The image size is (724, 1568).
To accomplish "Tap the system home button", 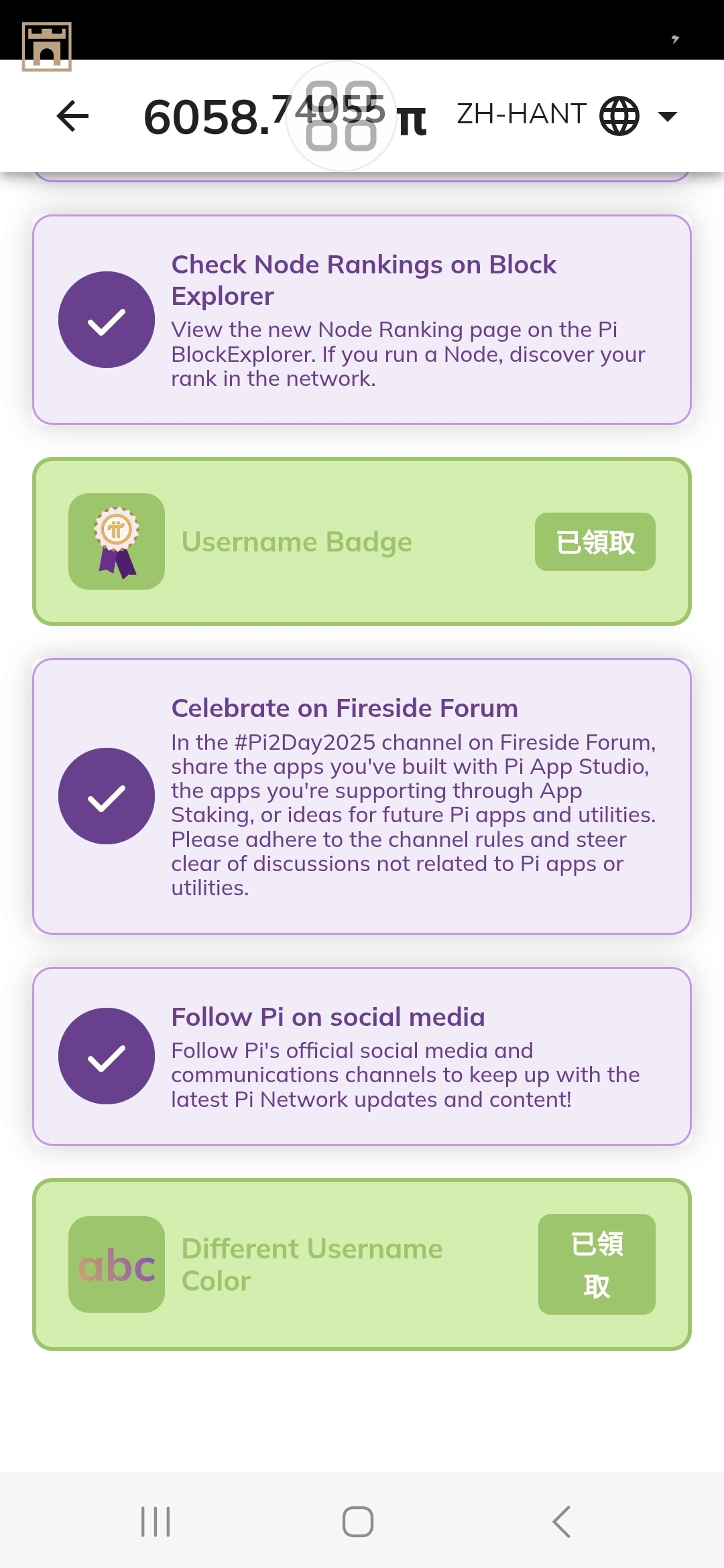I will [358, 1522].
